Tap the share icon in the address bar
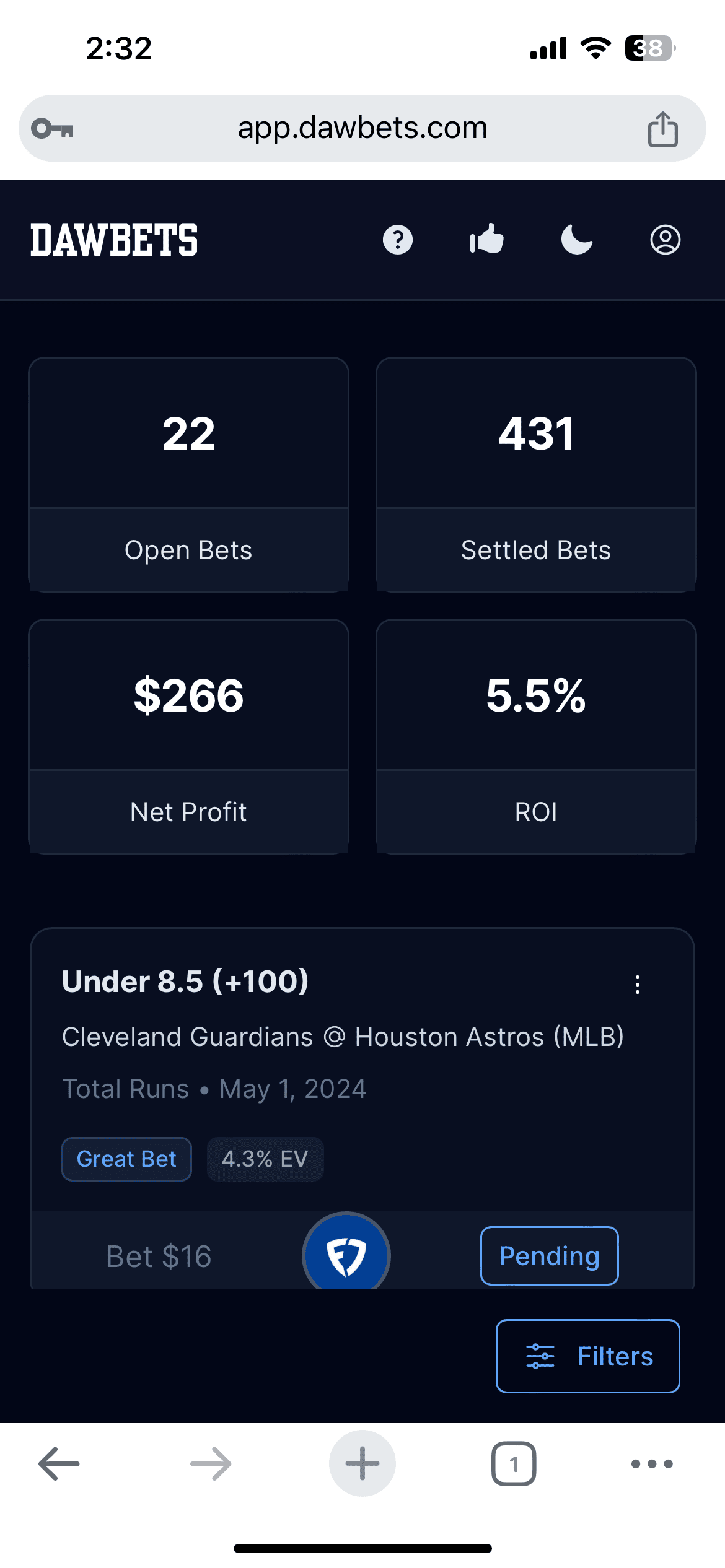The height and width of the screenshot is (1568, 725). coord(662,128)
